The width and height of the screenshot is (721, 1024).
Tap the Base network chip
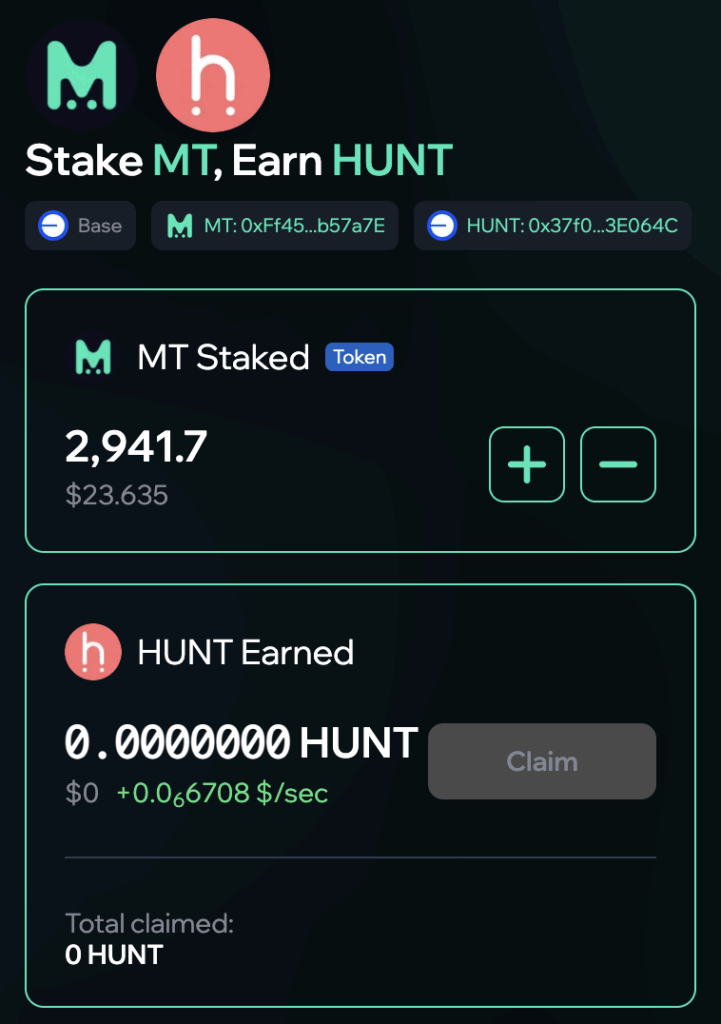coord(80,226)
